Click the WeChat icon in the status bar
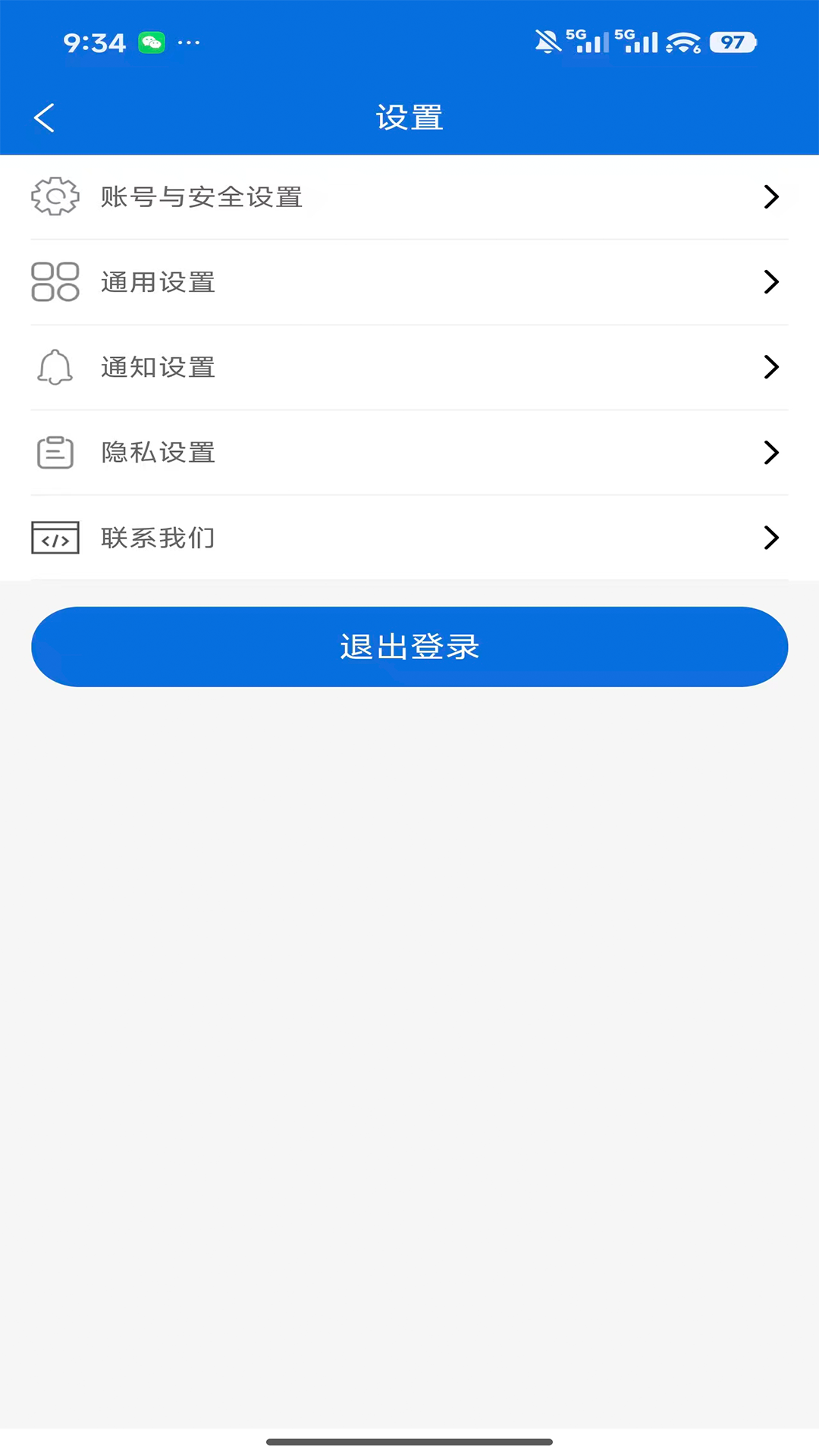The height and width of the screenshot is (1456, 819). pos(151,42)
